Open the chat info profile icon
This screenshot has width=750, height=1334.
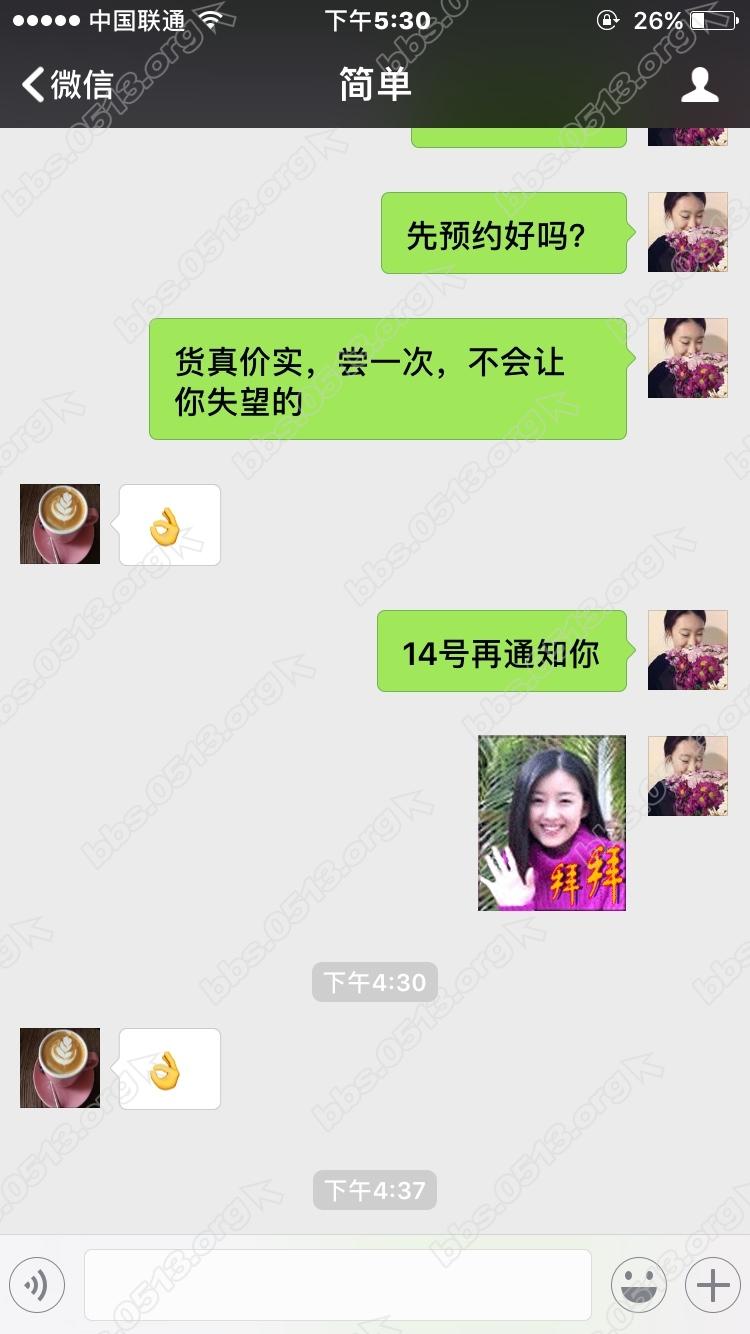[x=699, y=85]
